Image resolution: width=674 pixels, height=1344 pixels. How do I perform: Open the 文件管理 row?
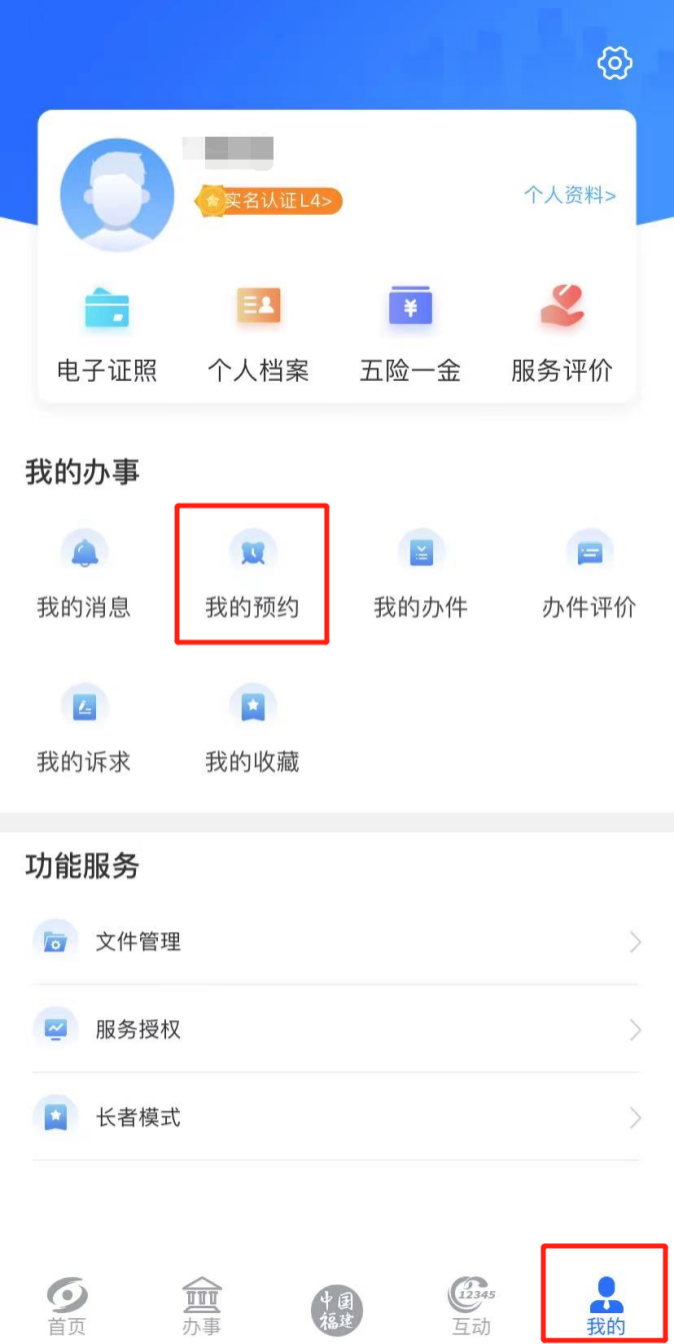(336, 941)
